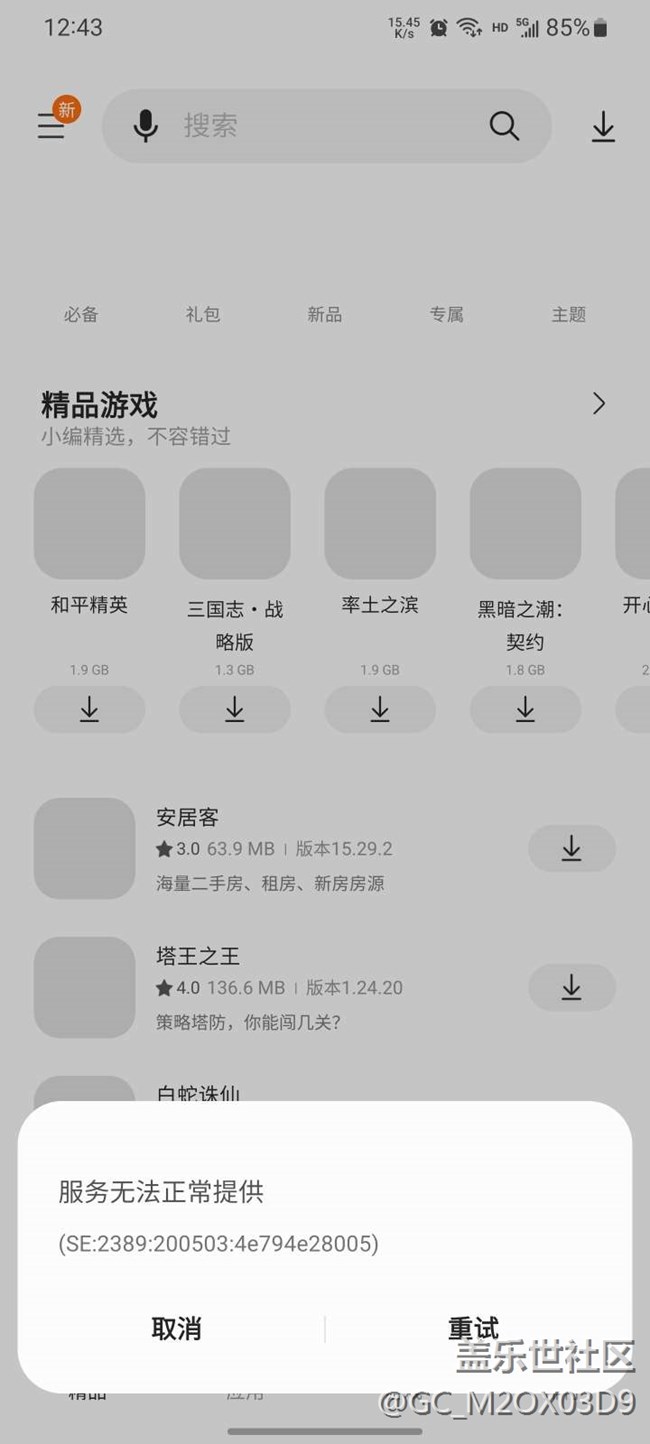Viewport: 650px width, 1444px height.
Task: Start voice search with the microphone icon
Action: pyautogui.click(x=146, y=126)
